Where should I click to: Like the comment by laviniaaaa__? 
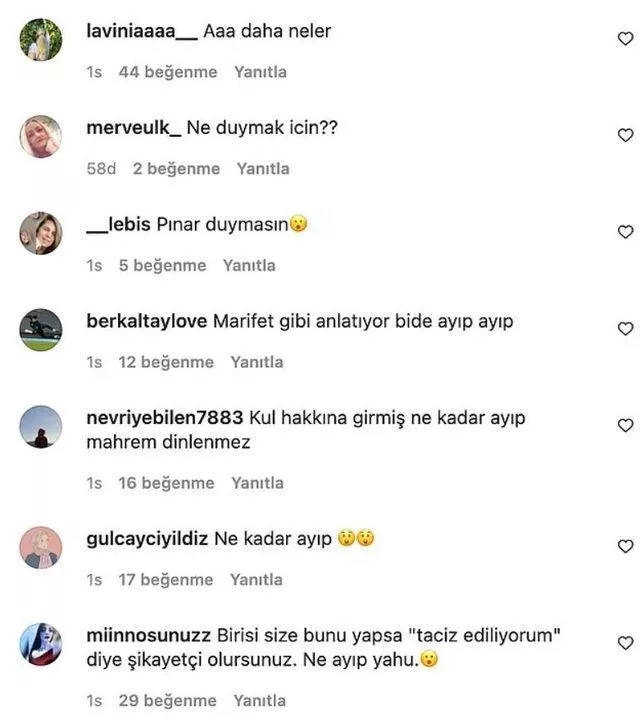626,39
